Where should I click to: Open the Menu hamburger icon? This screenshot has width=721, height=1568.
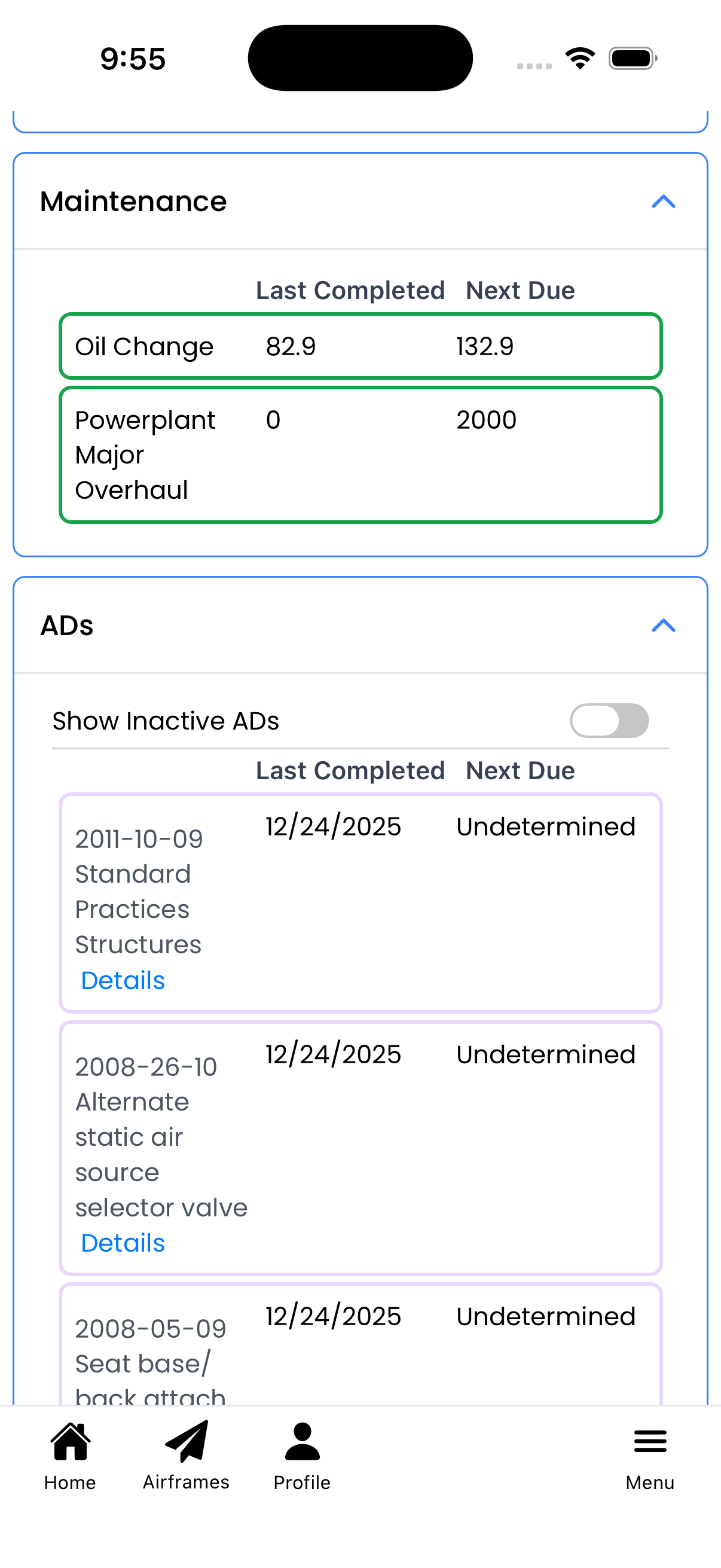[650, 1441]
